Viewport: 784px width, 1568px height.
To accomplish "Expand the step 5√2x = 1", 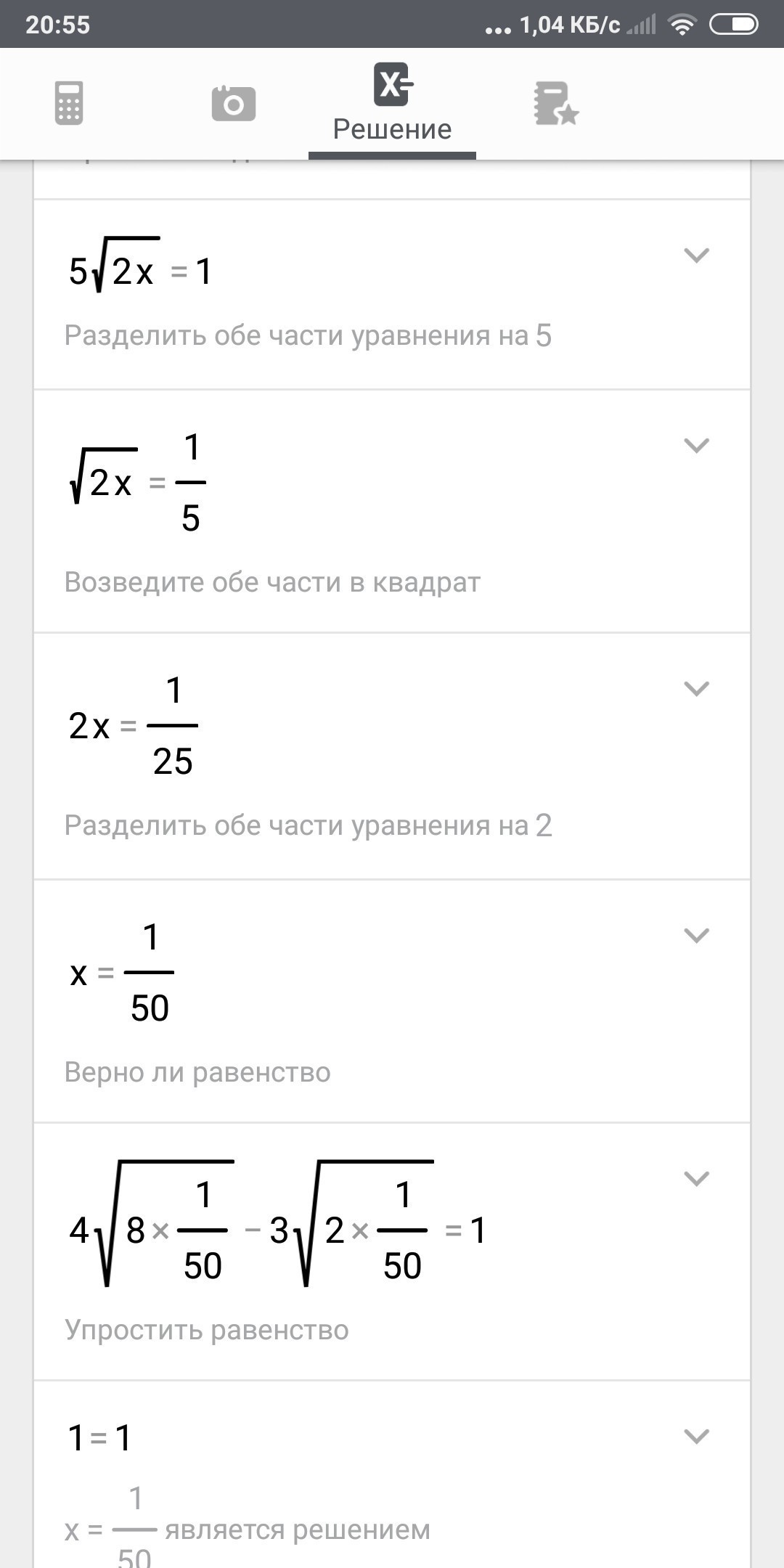I will (696, 256).
